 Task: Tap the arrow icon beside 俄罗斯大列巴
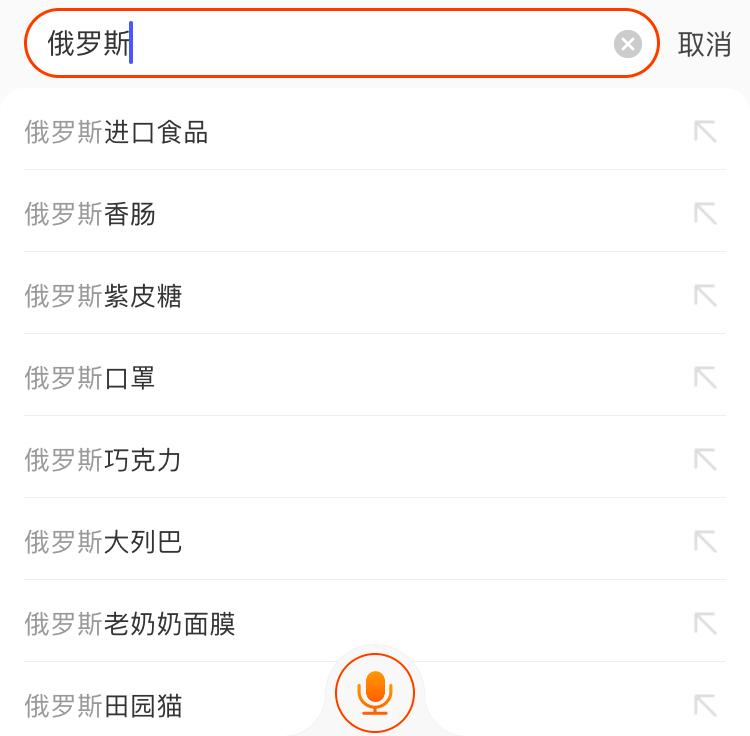[x=705, y=542]
